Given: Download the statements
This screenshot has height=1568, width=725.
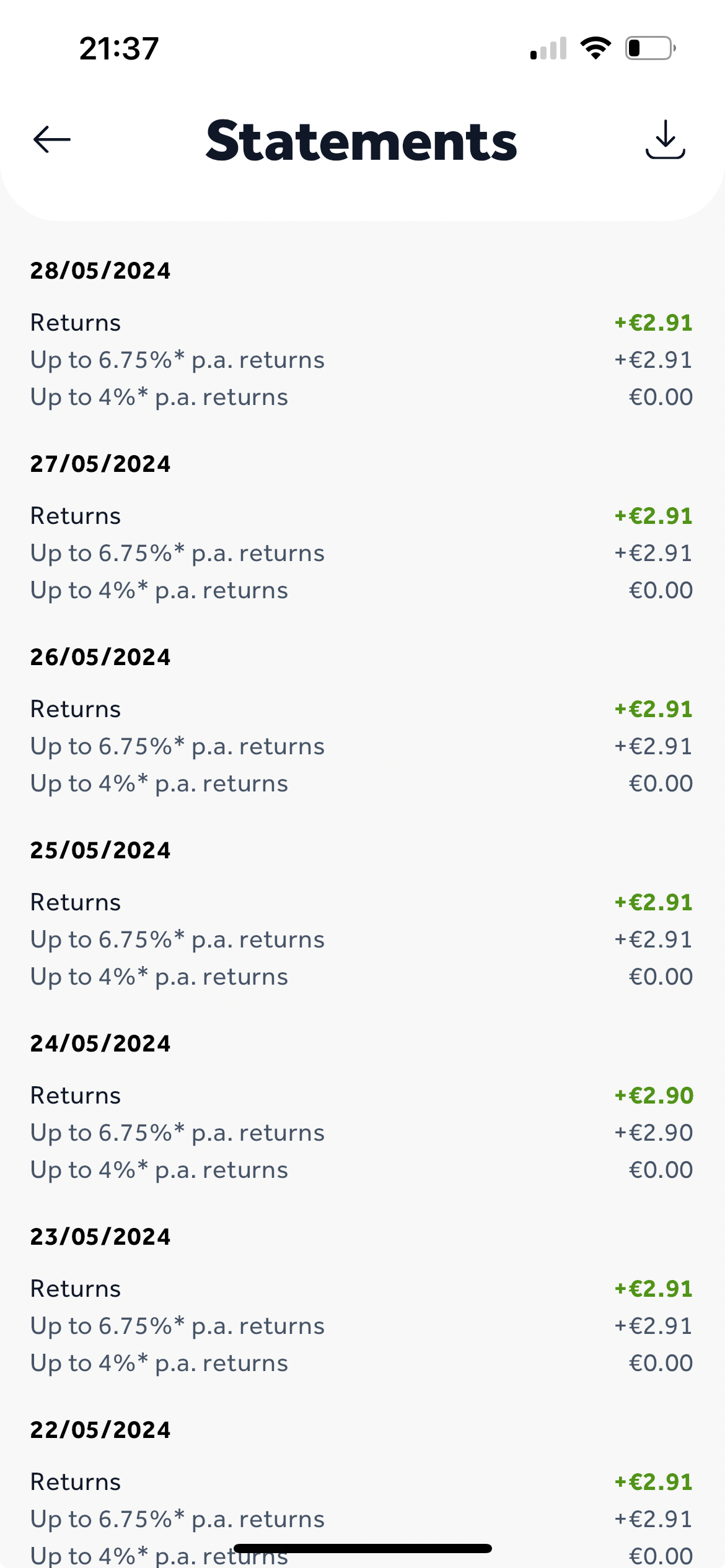Looking at the screenshot, I should 665,139.
